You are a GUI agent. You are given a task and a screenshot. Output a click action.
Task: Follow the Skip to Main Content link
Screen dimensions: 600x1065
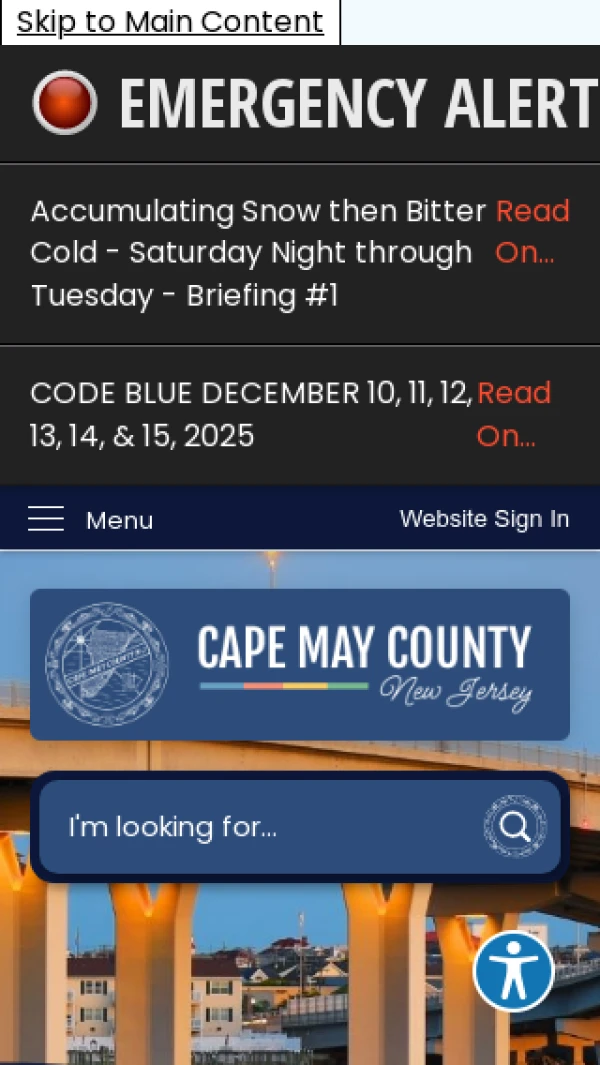click(x=170, y=22)
